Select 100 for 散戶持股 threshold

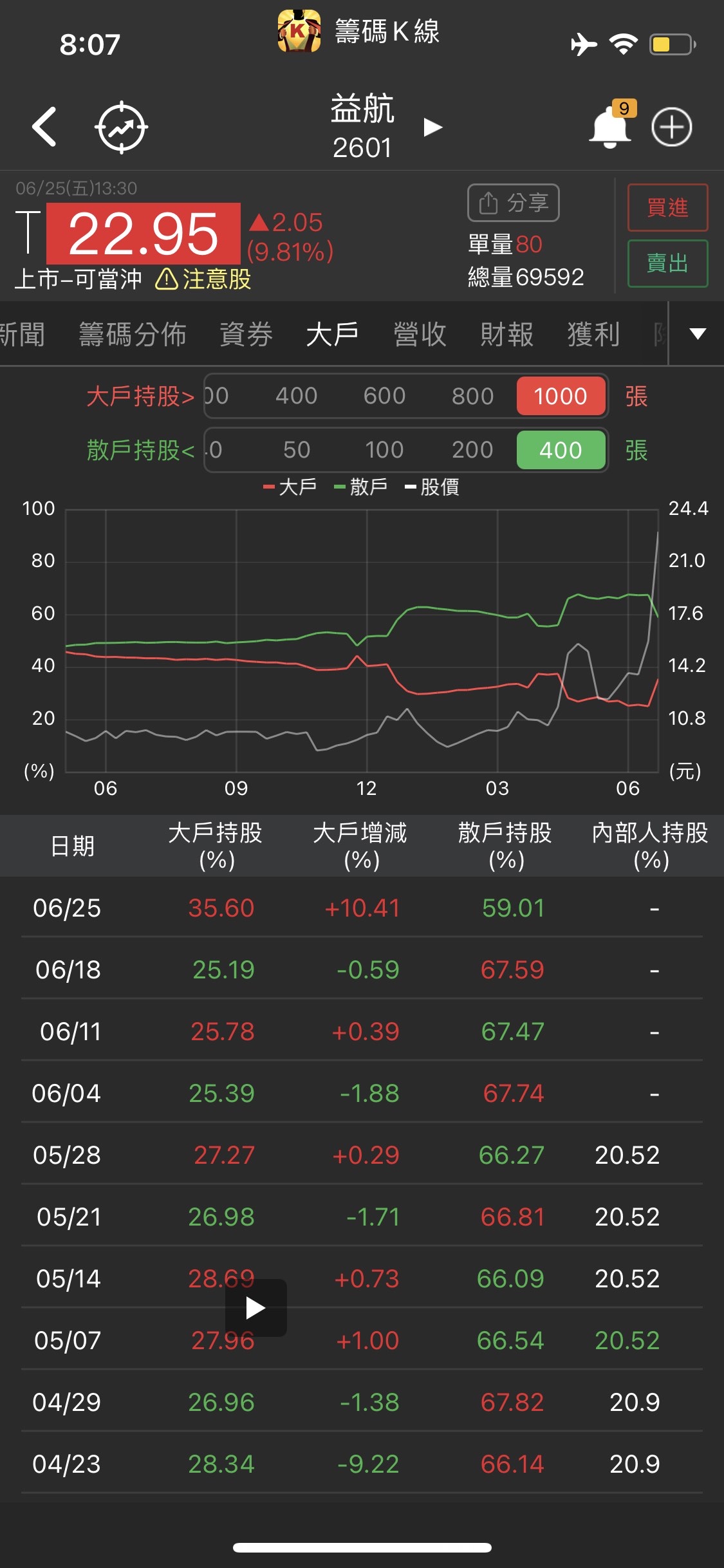384,450
